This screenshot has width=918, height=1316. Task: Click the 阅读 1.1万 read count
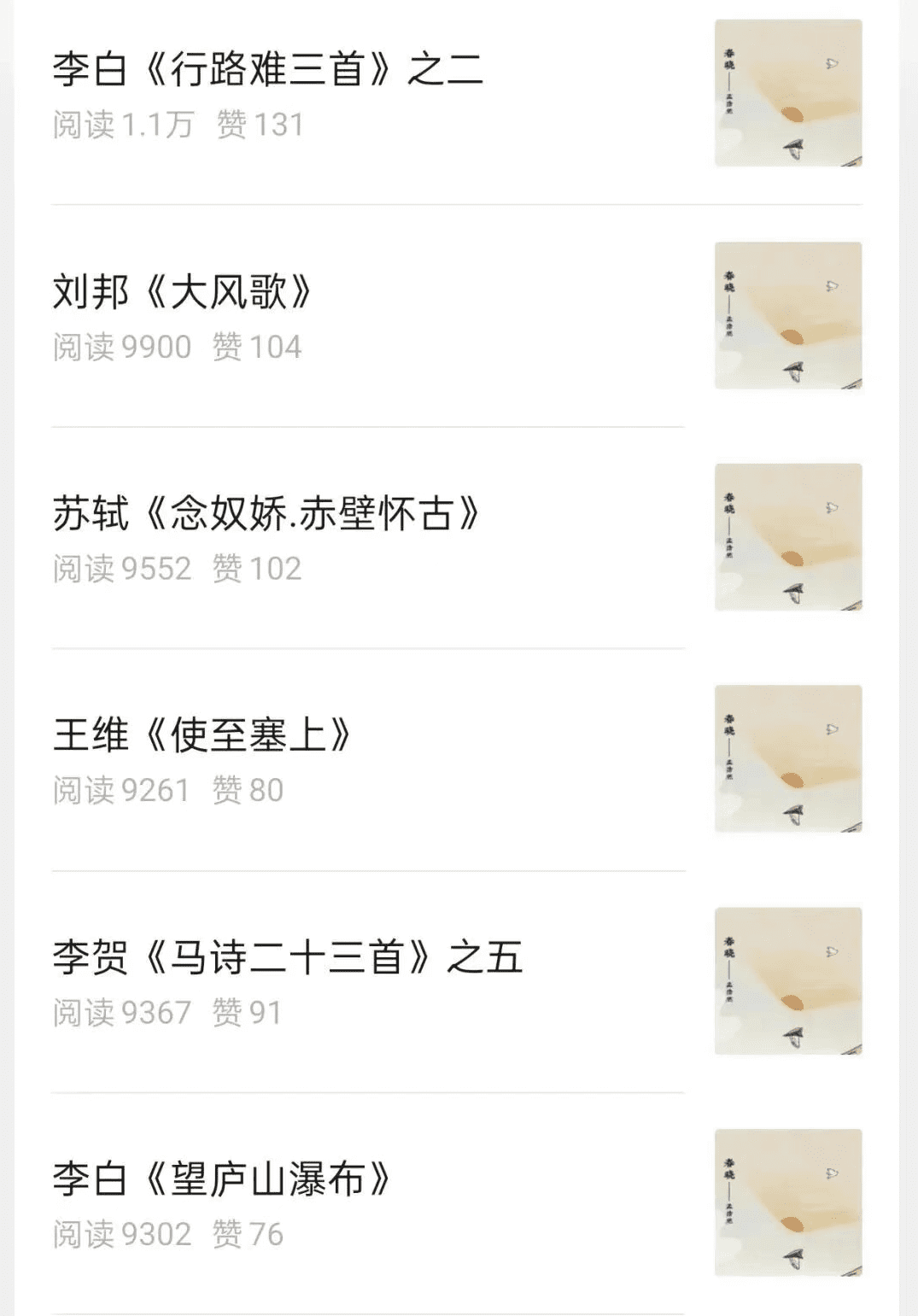click(x=121, y=125)
